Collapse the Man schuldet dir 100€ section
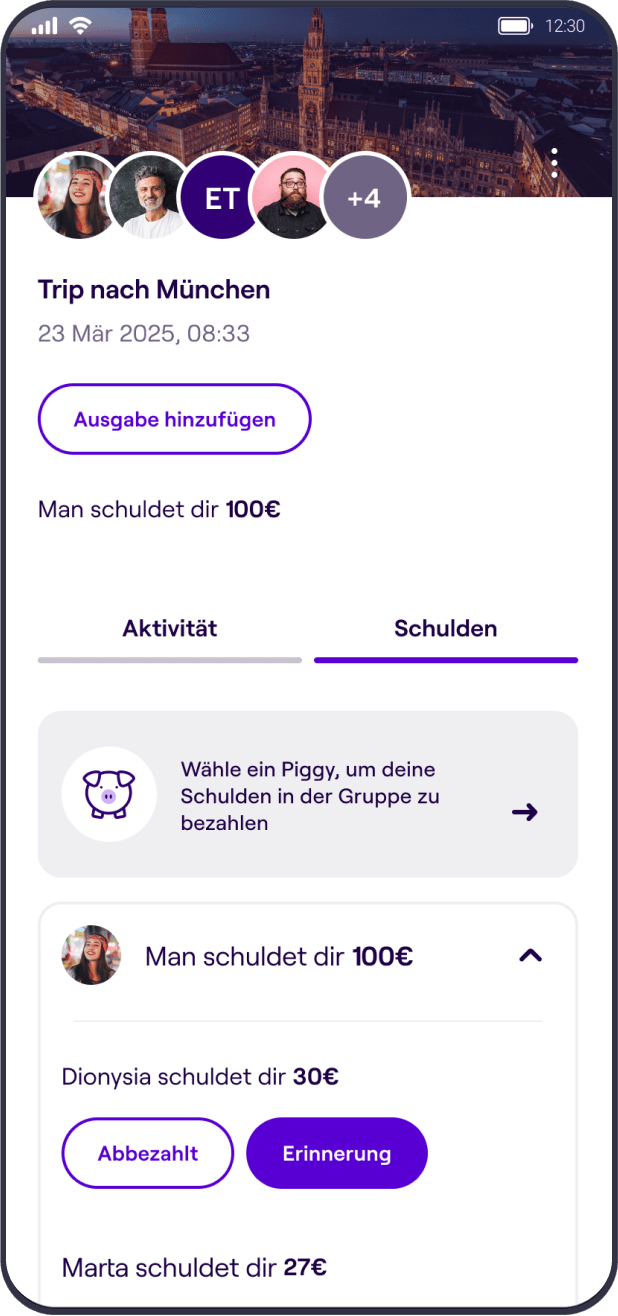This screenshot has width=618, height=1316. 530,956
